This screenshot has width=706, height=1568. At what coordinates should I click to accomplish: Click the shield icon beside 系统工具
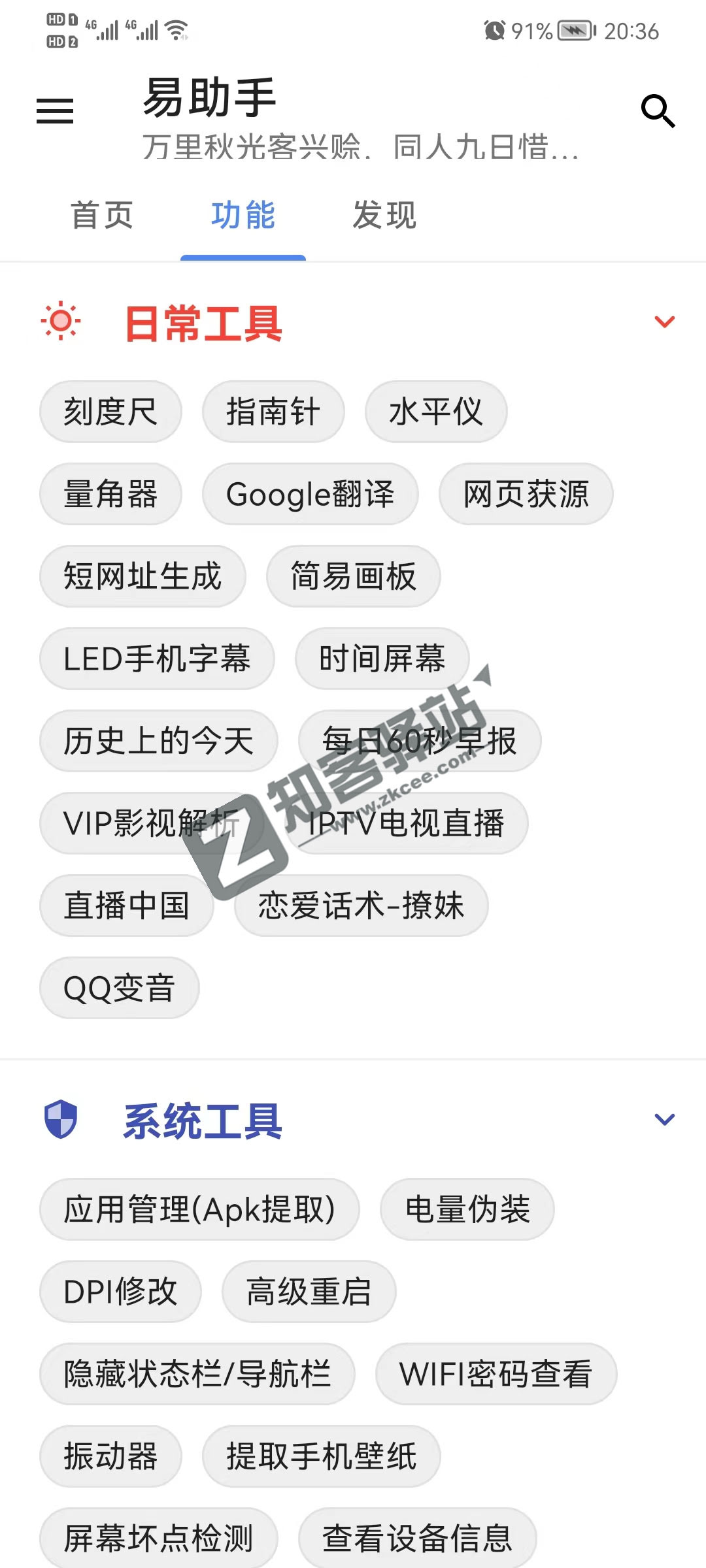62,1119
